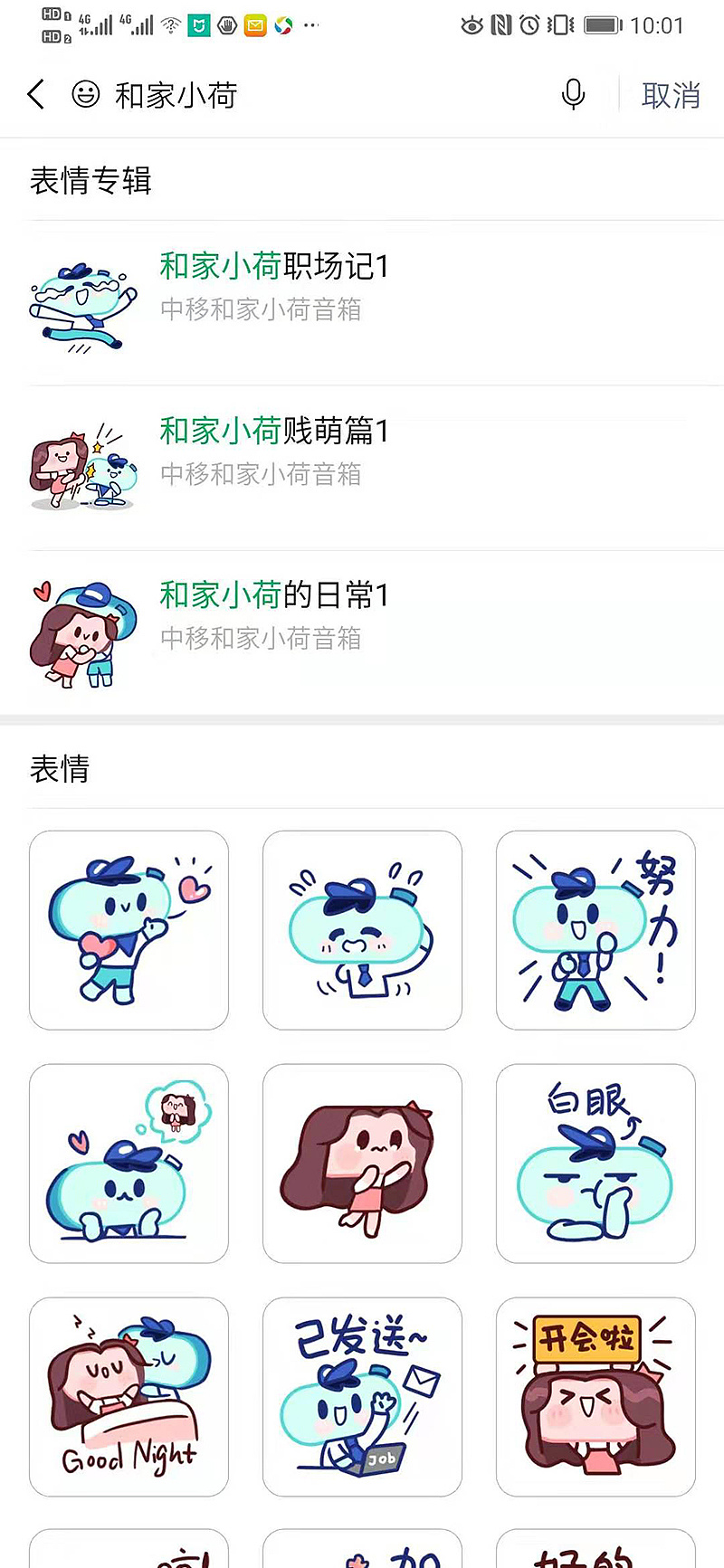
Task: Select the 白眼 eye-roll sticker
Action: click(595, 1164)
